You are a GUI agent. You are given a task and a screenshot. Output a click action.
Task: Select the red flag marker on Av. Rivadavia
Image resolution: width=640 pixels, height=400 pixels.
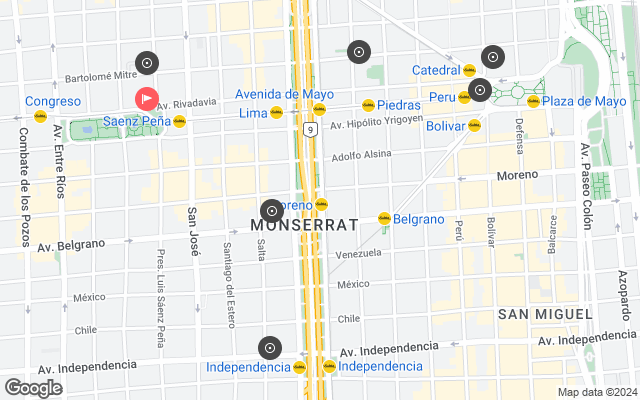click(146, 99)
